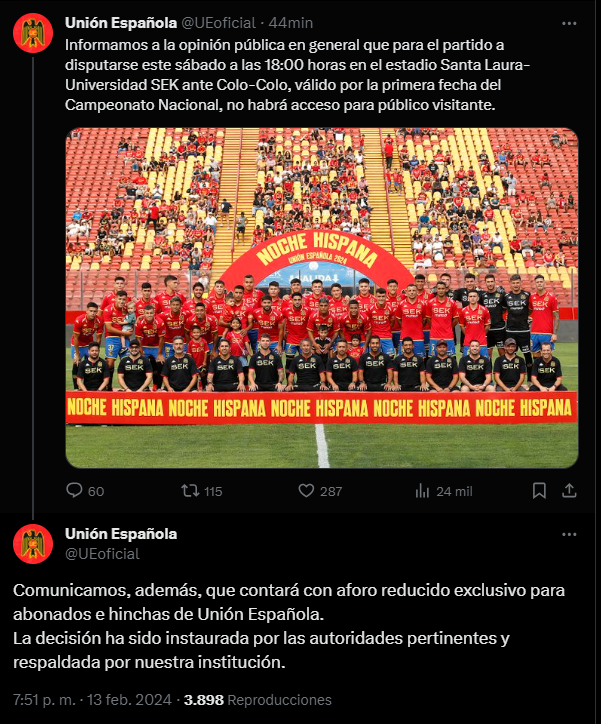View analytics showing 24 mil views
Screen dimensions: 601x724
[x=423, y=490]
